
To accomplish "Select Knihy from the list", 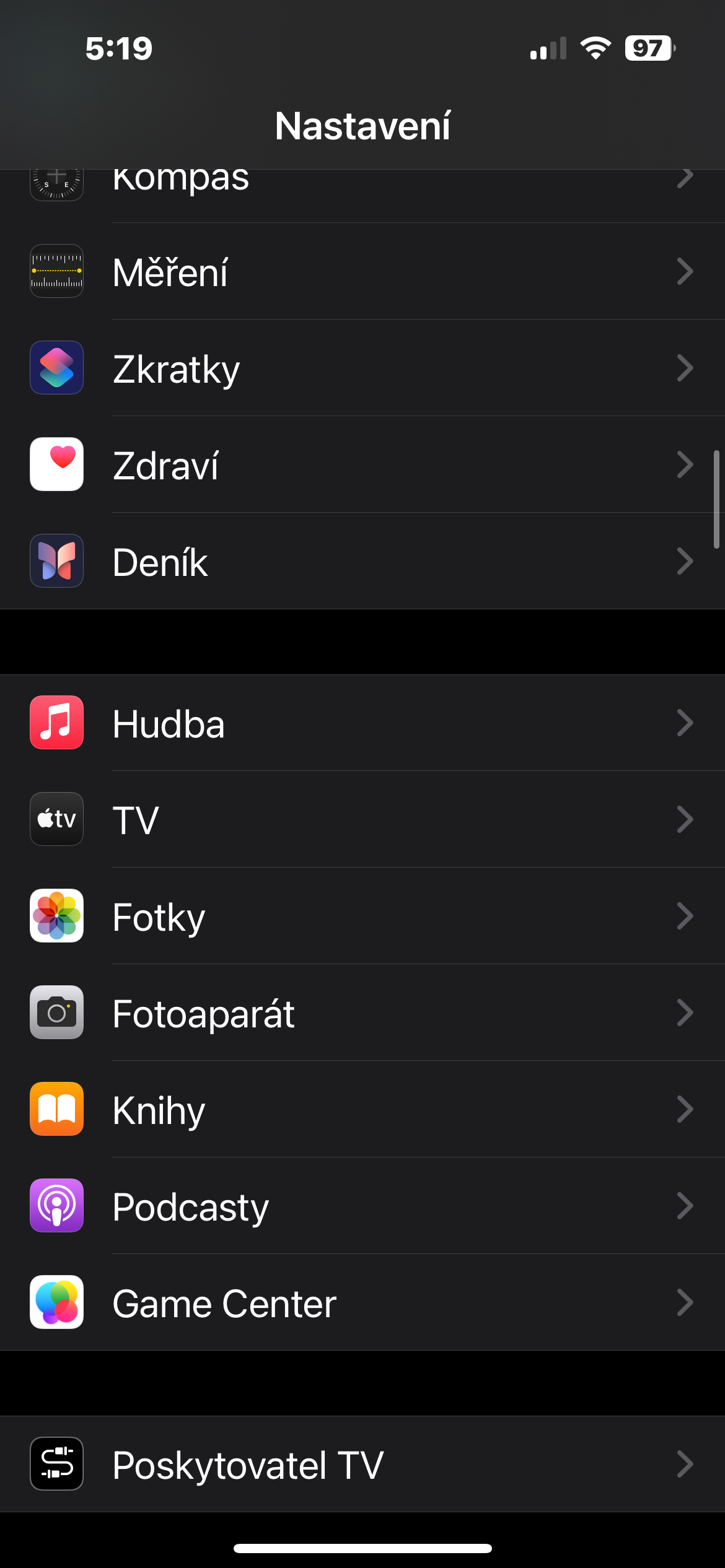I will click(362, 1110).
